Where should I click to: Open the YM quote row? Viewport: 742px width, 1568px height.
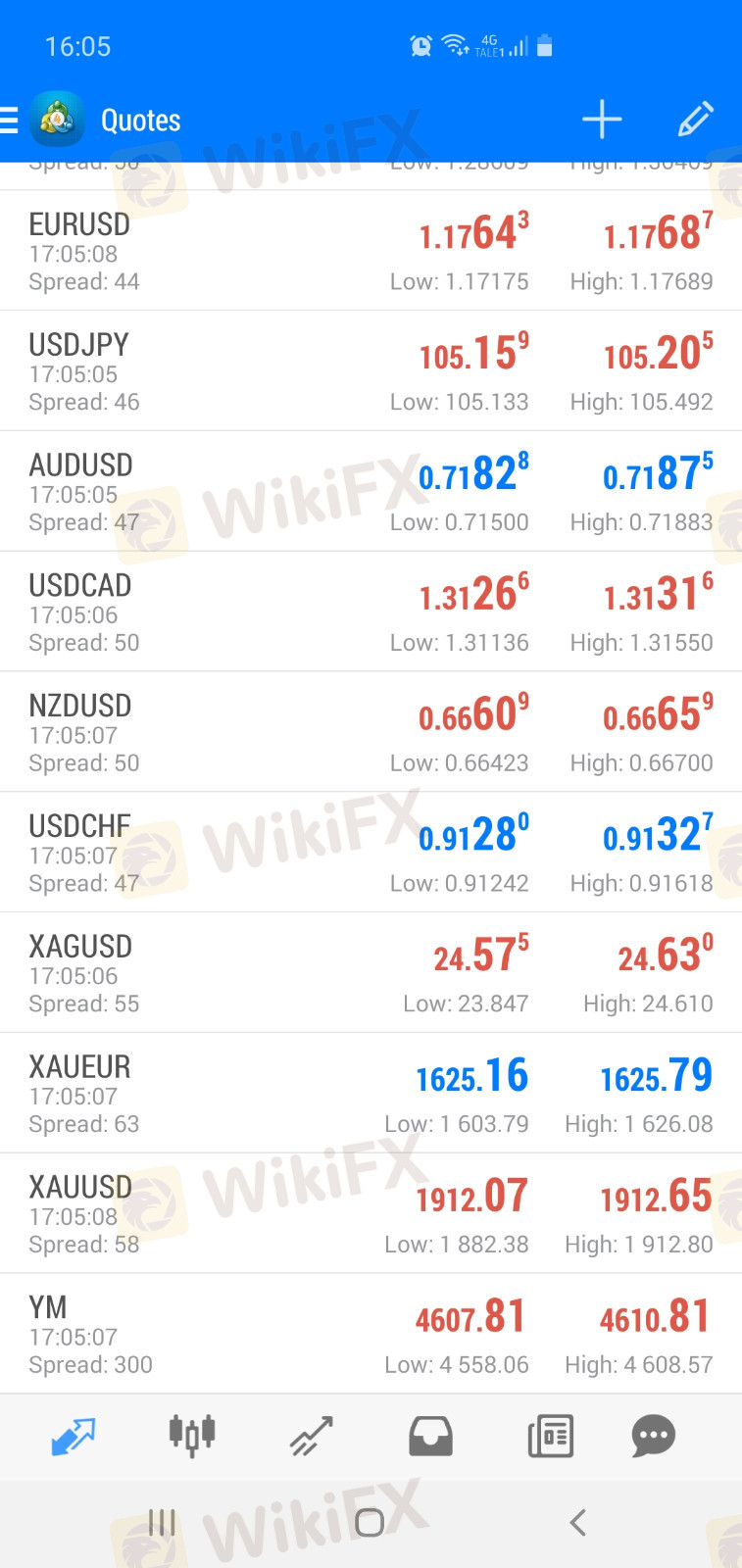[371, 1335]
